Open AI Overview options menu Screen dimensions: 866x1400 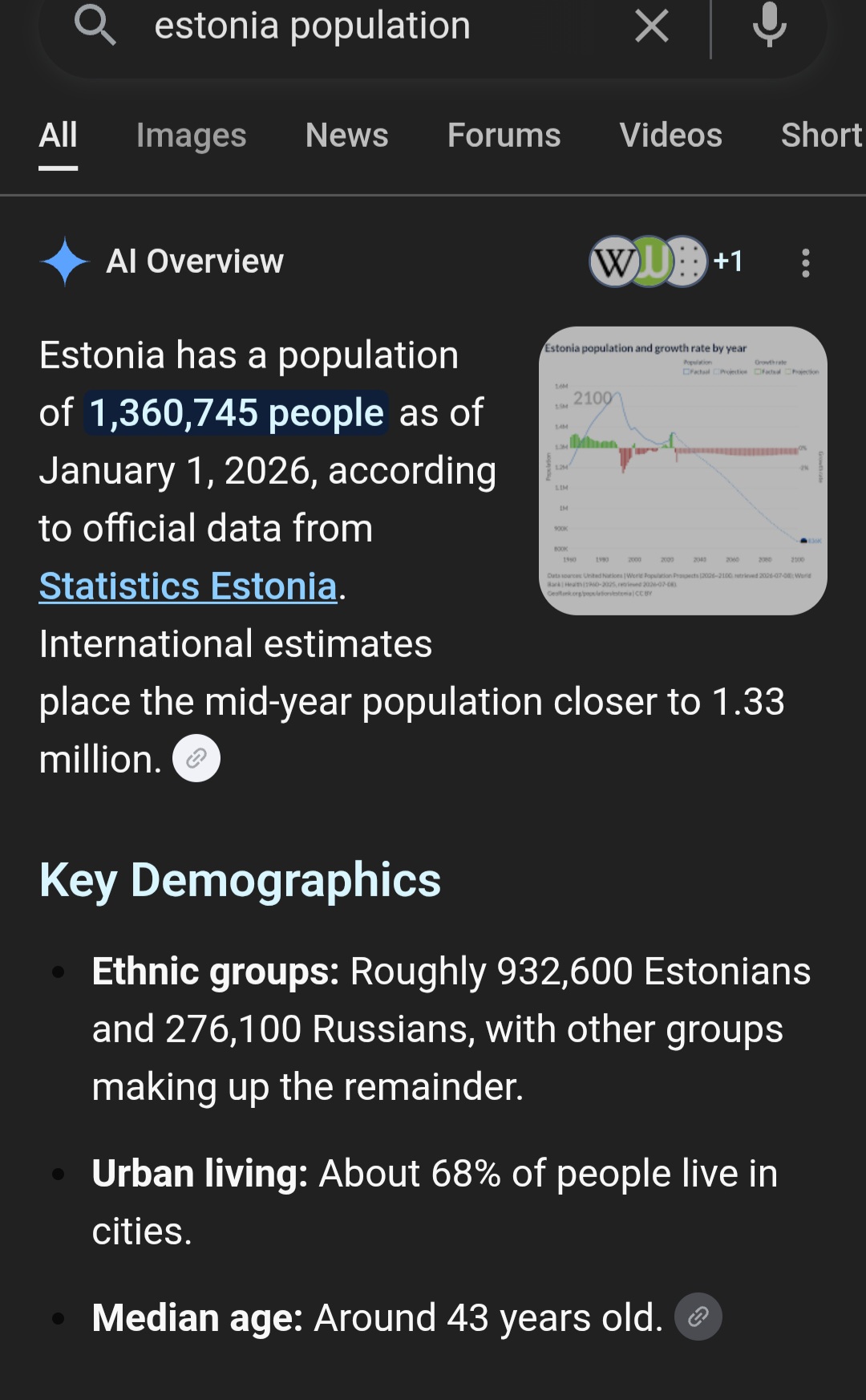click(806, 262)
